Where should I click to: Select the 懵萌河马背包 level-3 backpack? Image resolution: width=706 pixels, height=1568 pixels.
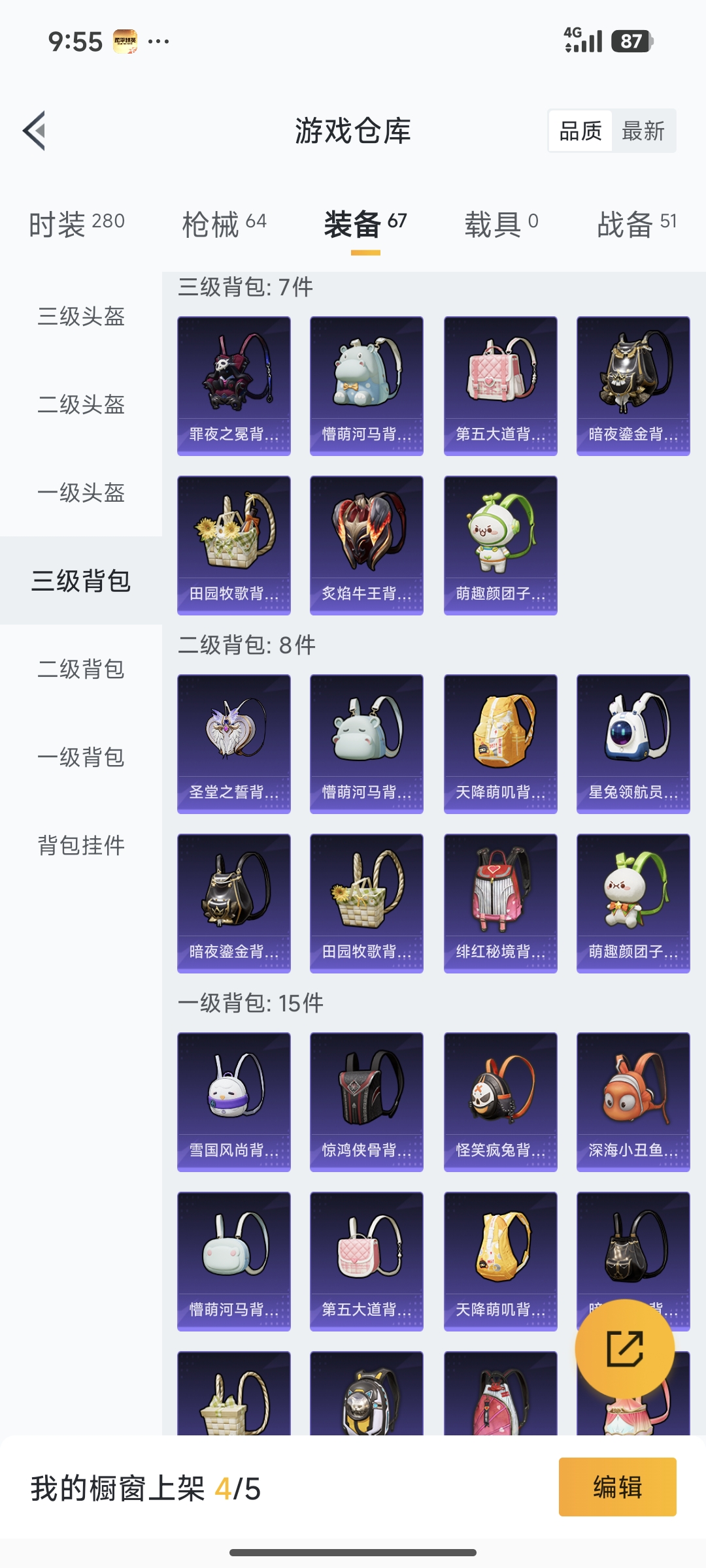(367, 384)
